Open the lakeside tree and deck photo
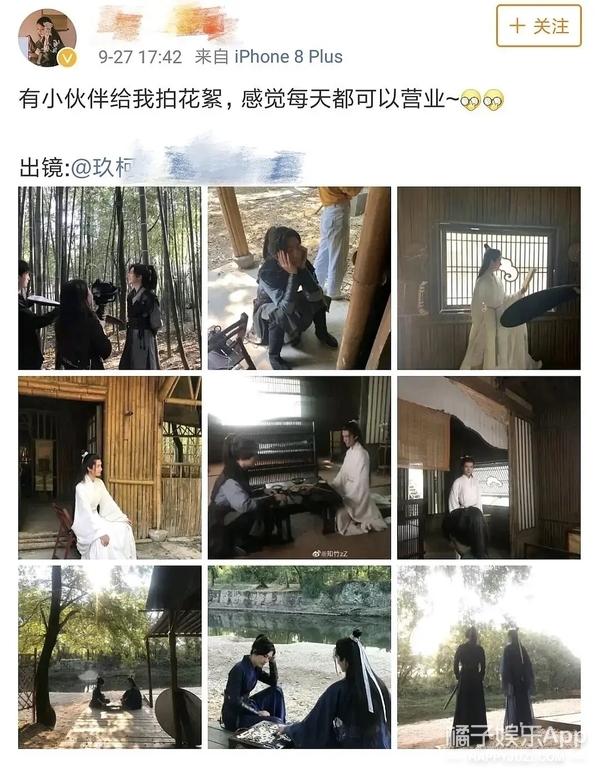 [109, 656]
